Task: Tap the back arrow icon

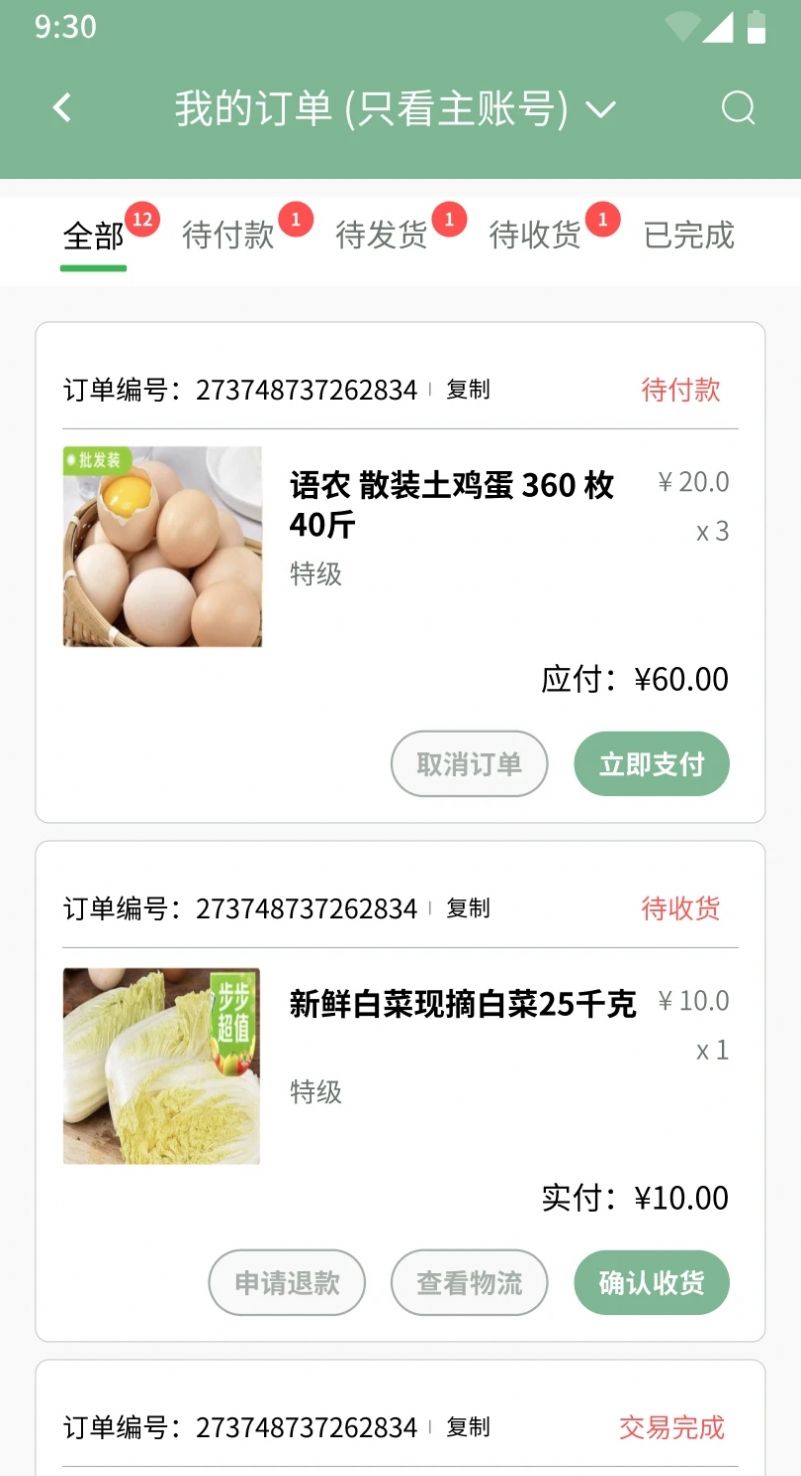Action: tap(62, 106)
